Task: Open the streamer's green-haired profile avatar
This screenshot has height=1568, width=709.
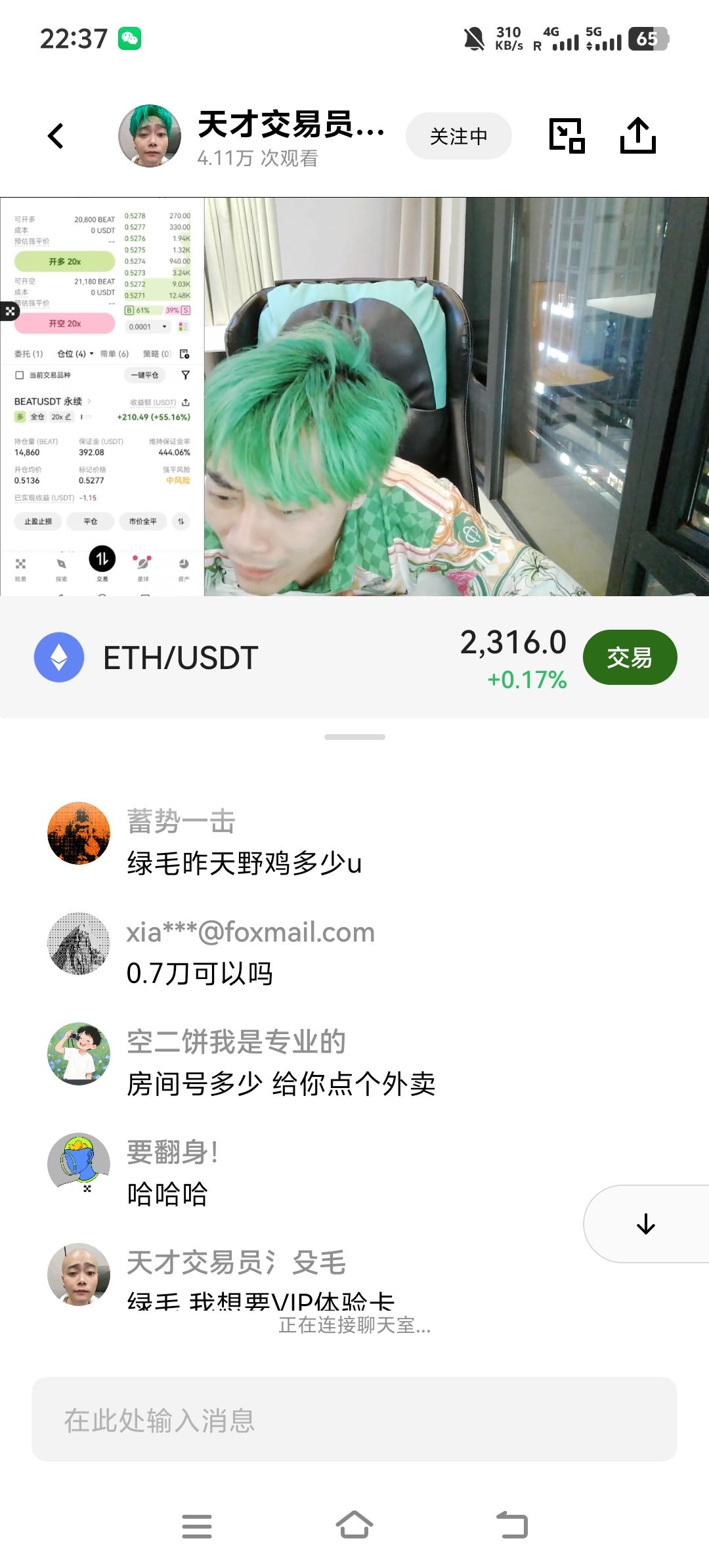Action: point(150,136)
